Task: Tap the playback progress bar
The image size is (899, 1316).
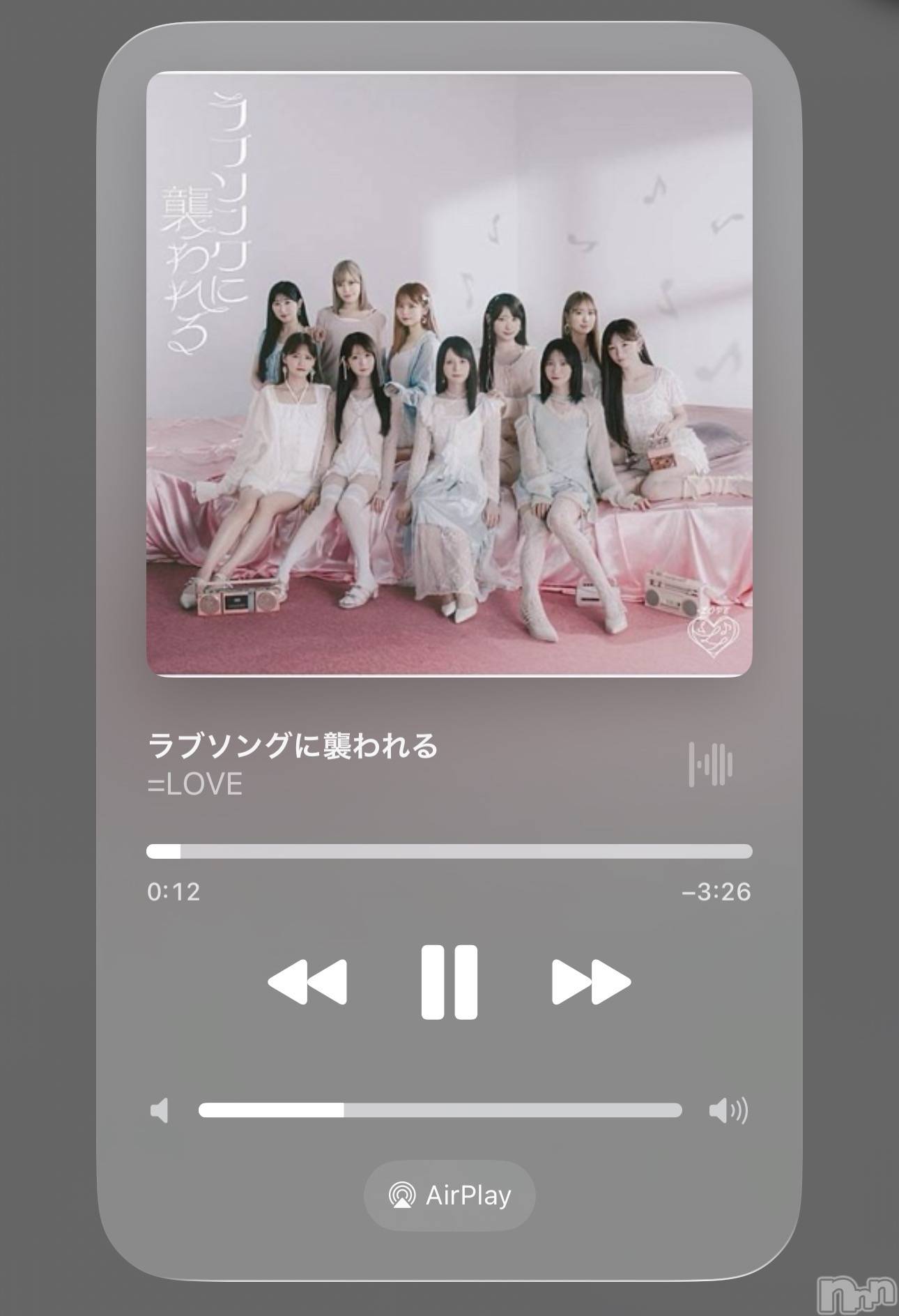Action: point(449,851)
